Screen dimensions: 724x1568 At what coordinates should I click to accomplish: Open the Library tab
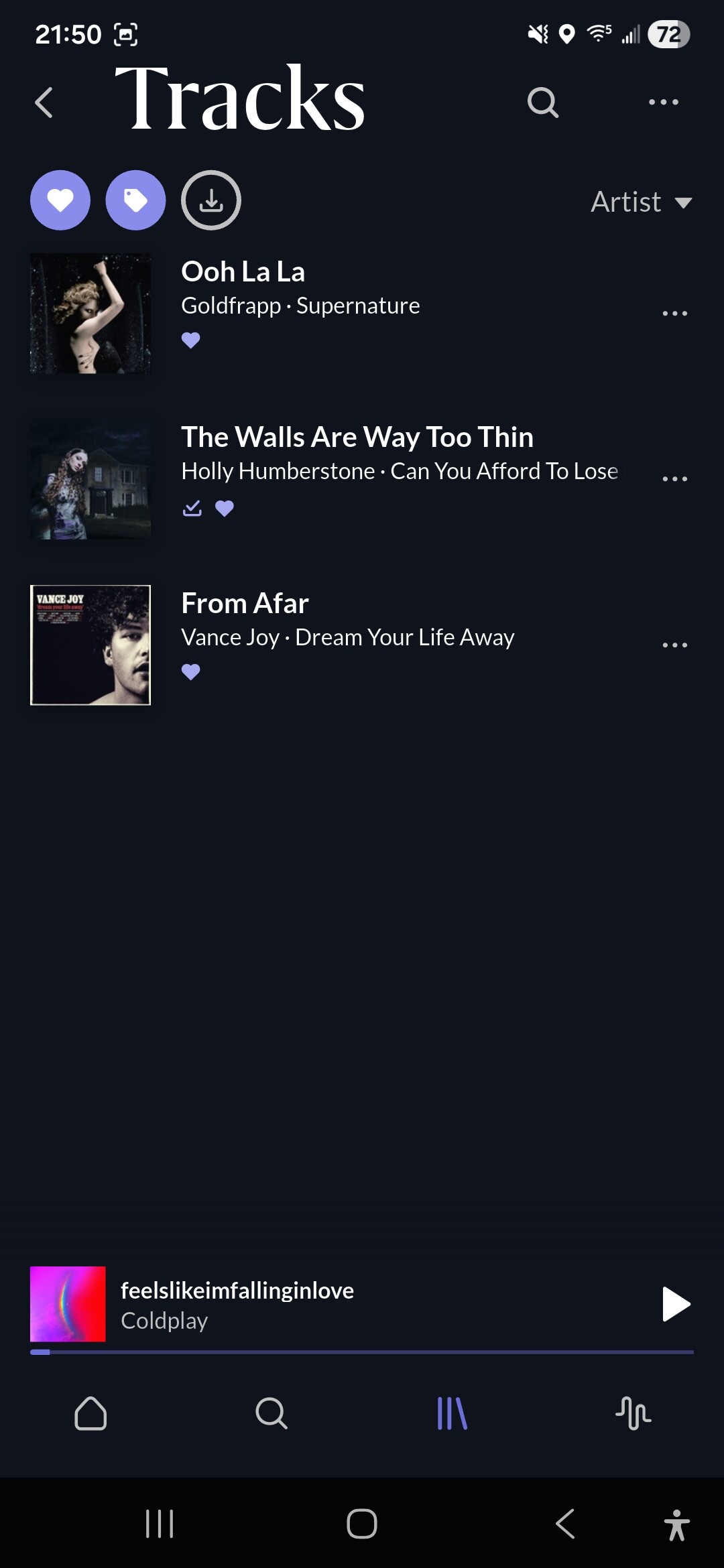pos(452,1413)
